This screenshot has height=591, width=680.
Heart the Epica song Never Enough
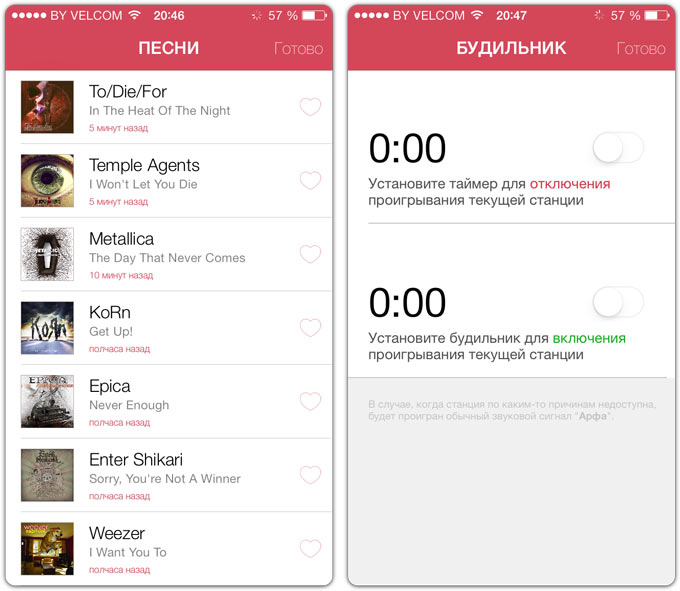click(310, 401)
